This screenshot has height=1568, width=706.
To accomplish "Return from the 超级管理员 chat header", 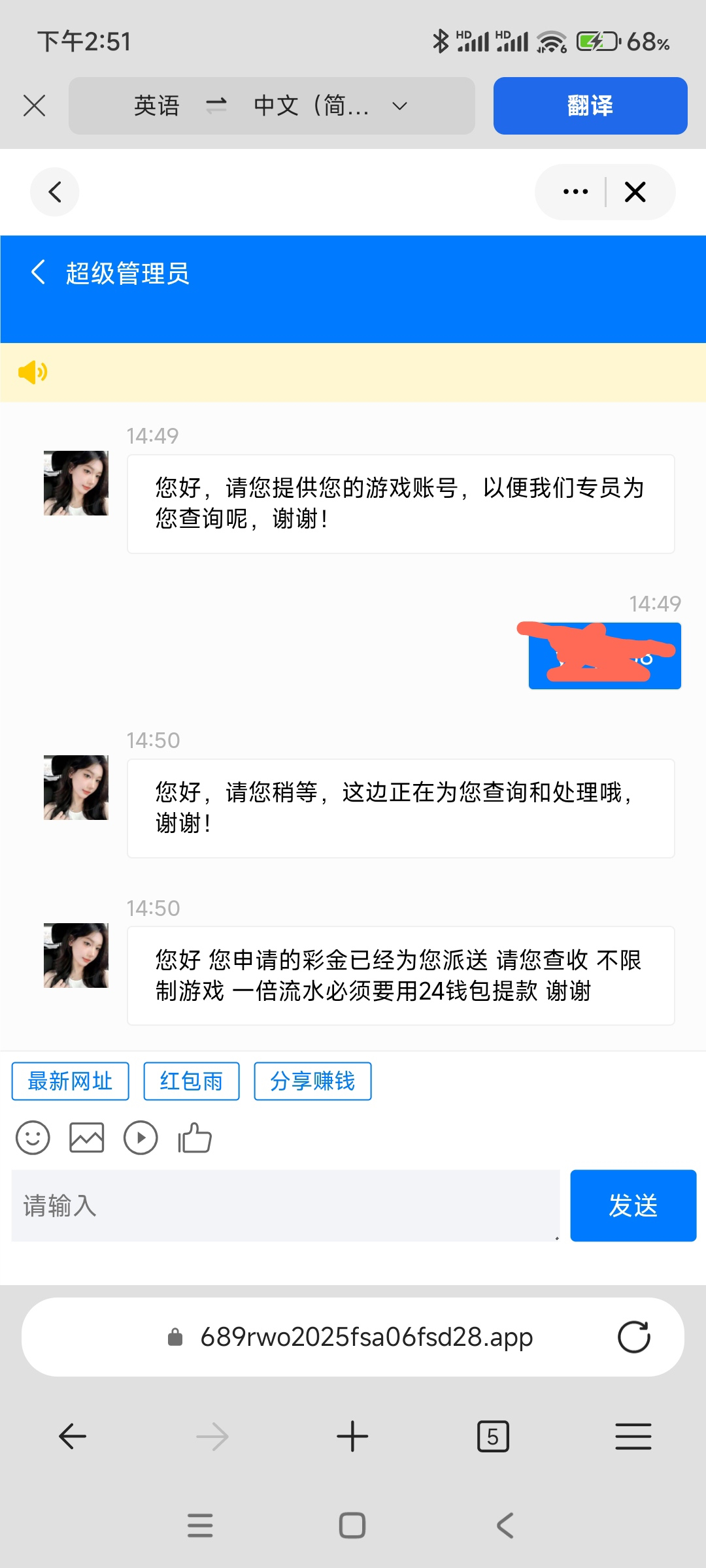I will 39,272.
